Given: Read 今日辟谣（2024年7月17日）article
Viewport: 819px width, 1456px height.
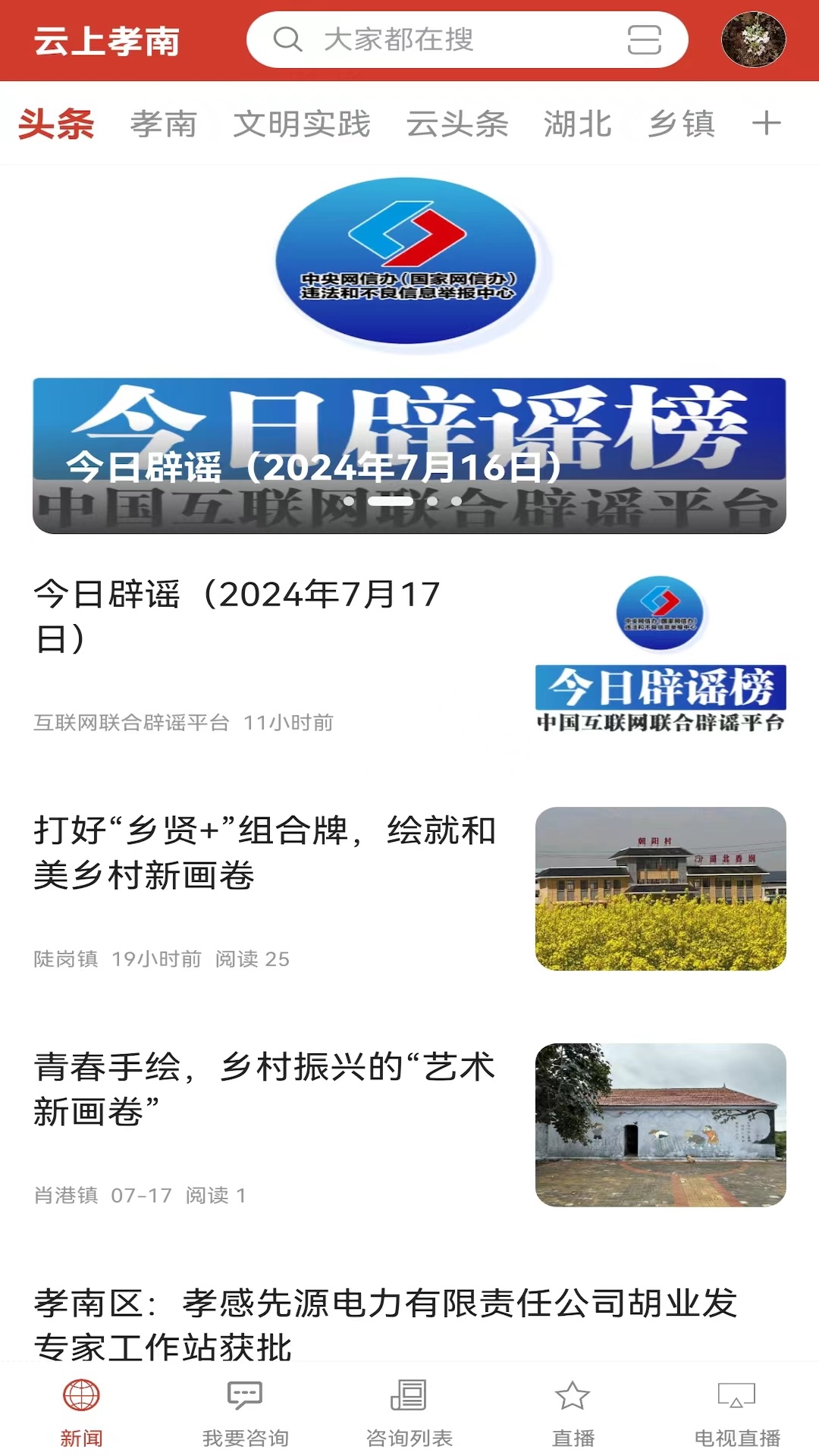Looking at the screenshot, I should tap(237, 616).
